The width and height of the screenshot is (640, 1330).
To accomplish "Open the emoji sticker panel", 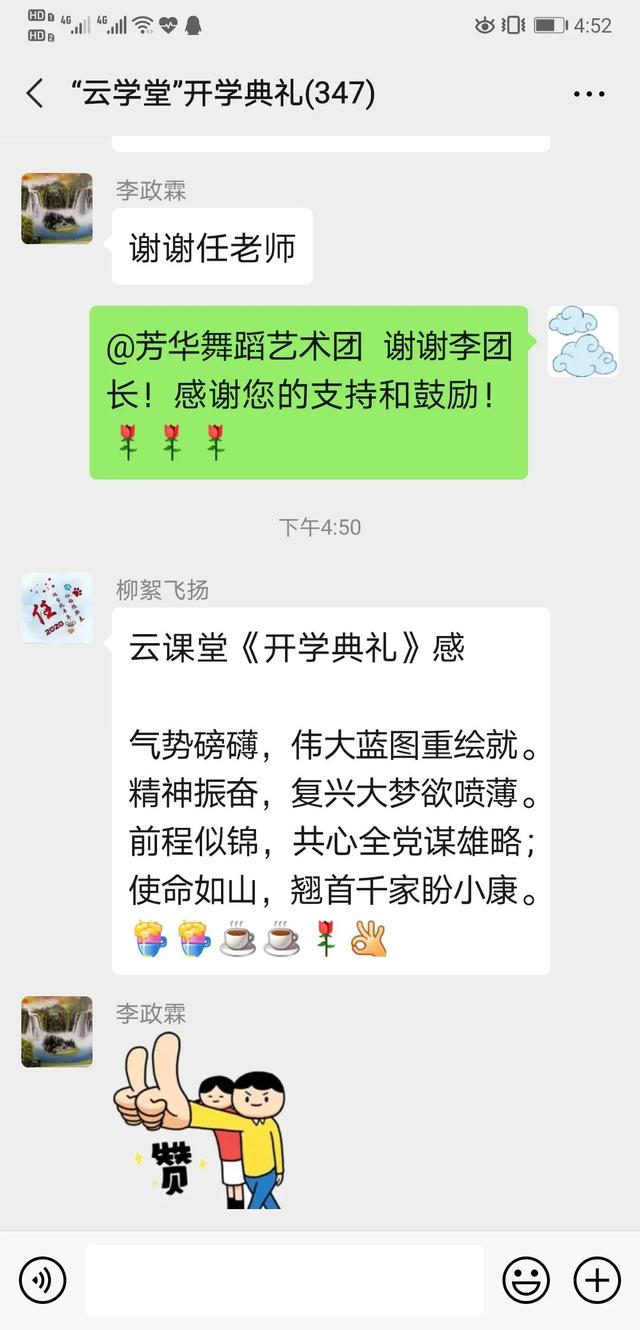I will [526, 1280].
